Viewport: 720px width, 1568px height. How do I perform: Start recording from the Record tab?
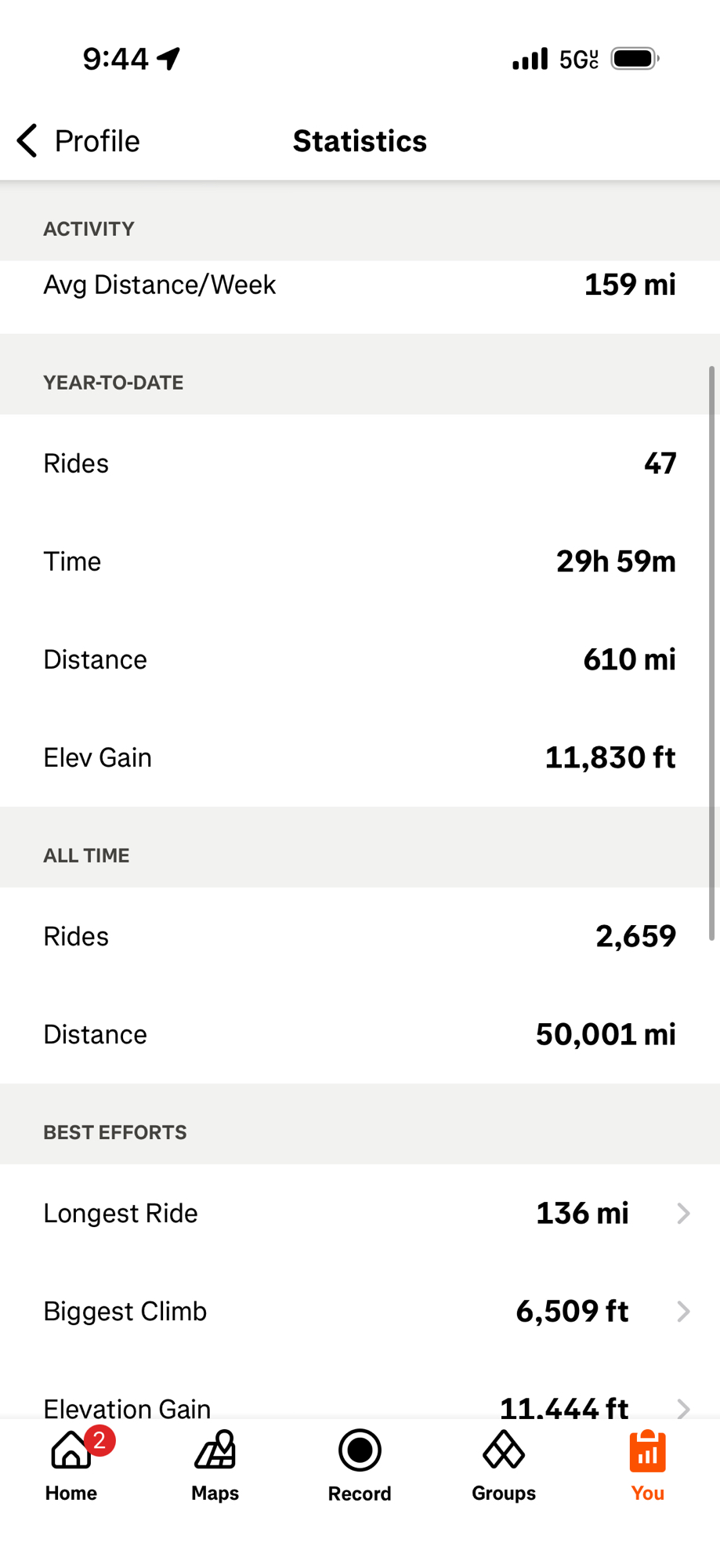click(x=360, y=1465)
